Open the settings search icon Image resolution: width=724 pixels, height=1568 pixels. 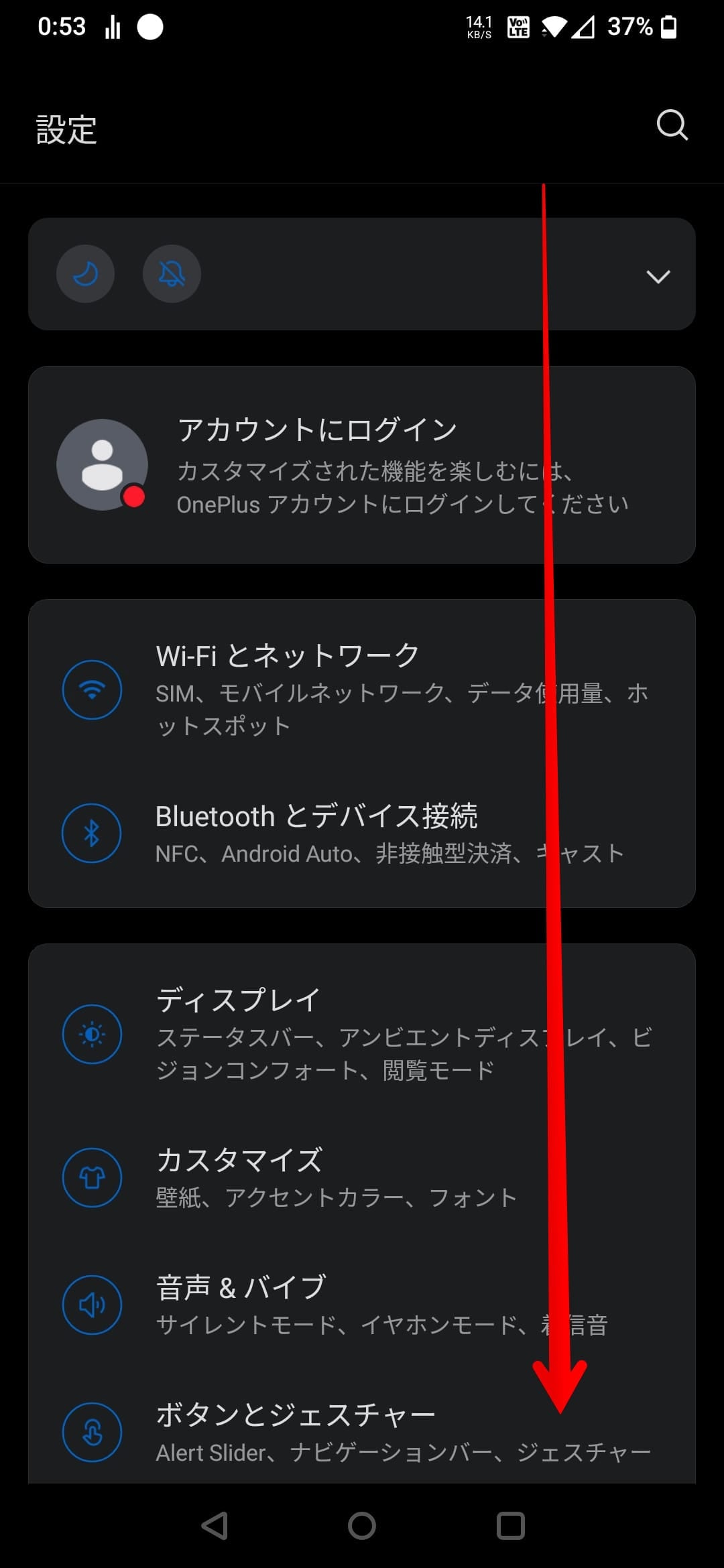coord(672,125)
